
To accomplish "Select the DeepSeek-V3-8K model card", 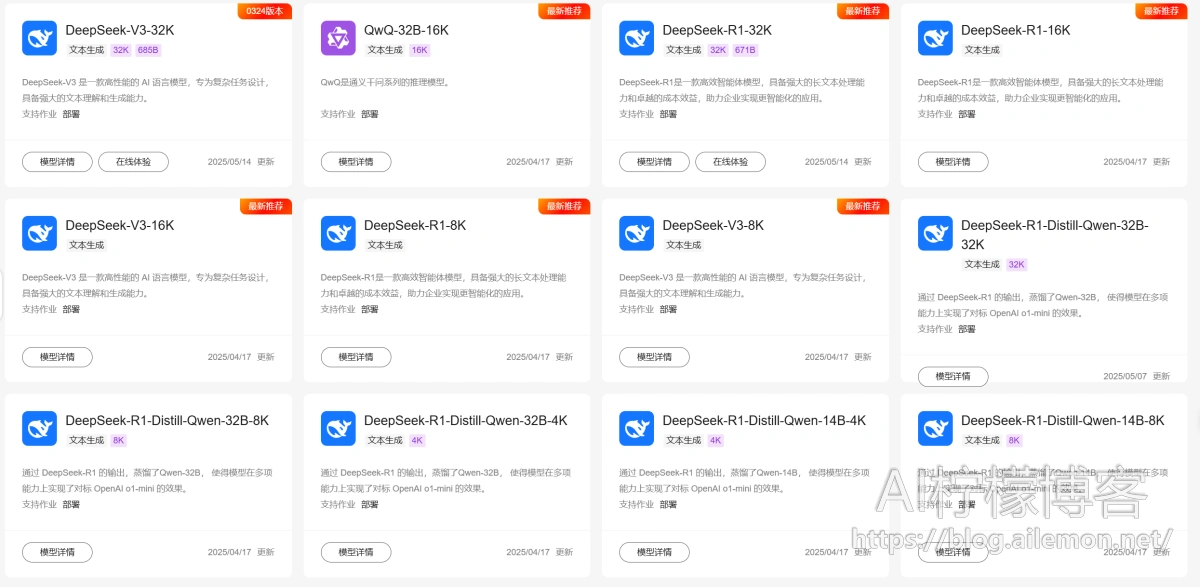I will [712, 225].
